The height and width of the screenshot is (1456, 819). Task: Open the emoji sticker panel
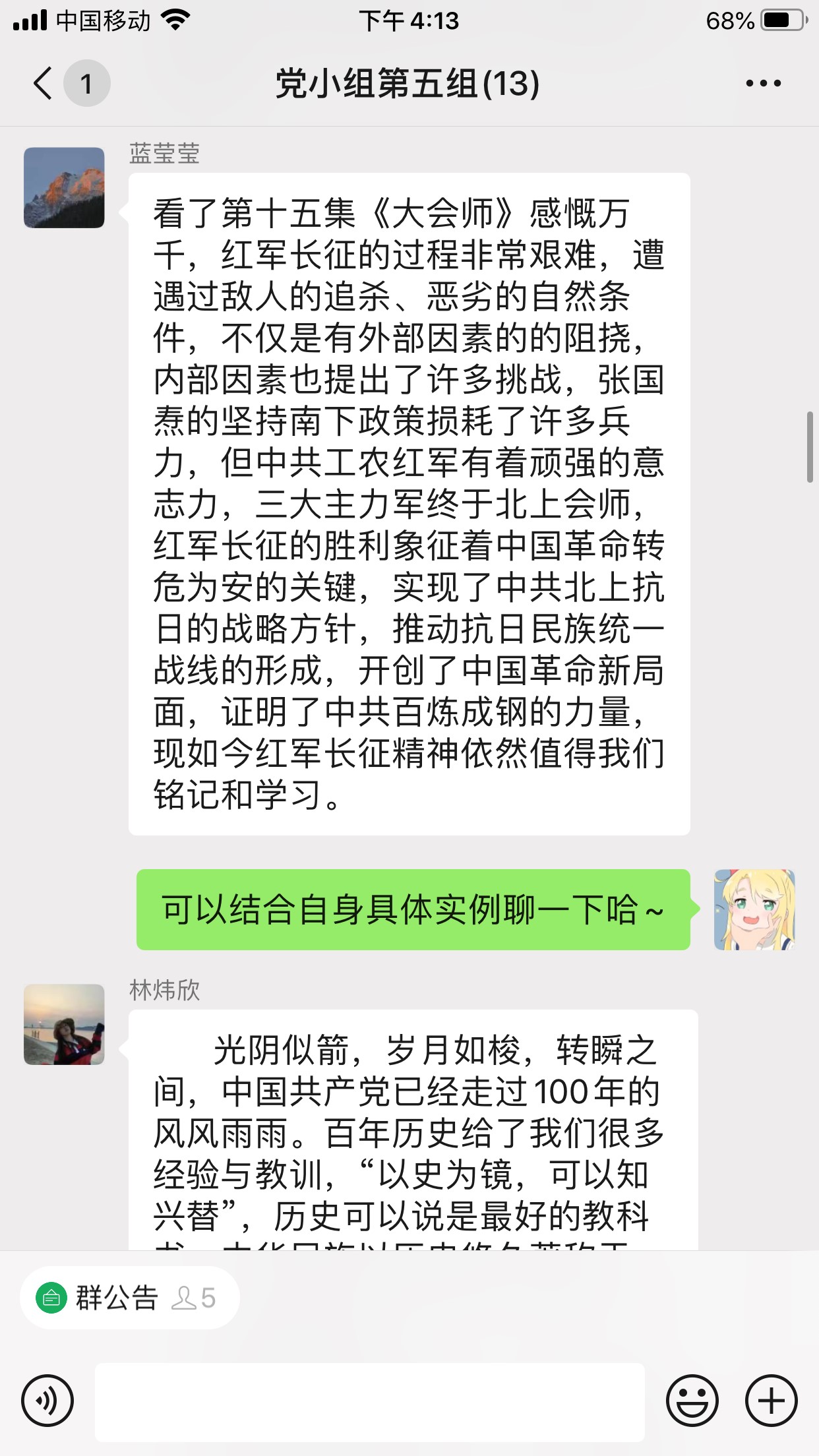click(x=692, y=1401)
